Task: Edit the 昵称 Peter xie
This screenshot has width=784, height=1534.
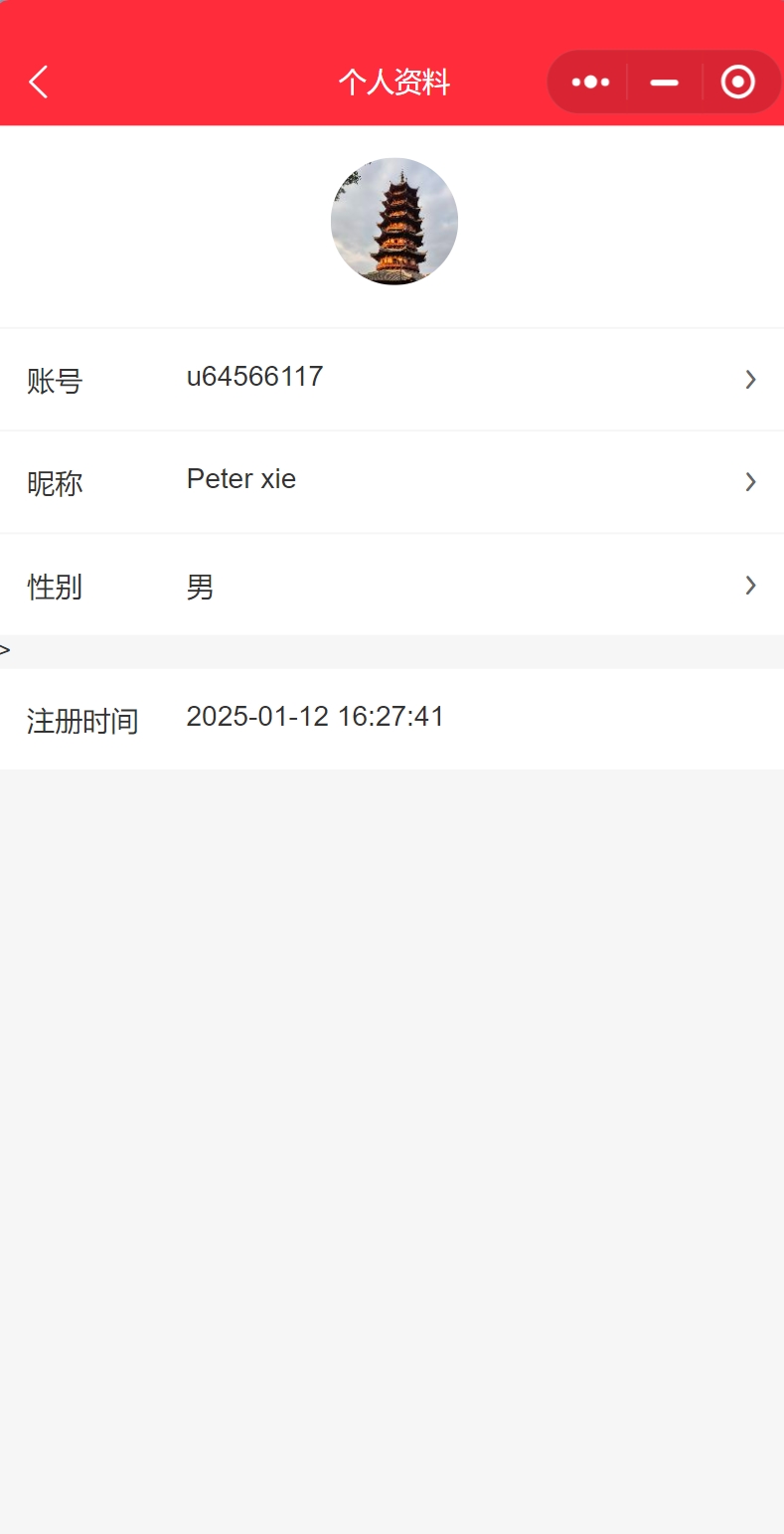Action: (392, 482)
